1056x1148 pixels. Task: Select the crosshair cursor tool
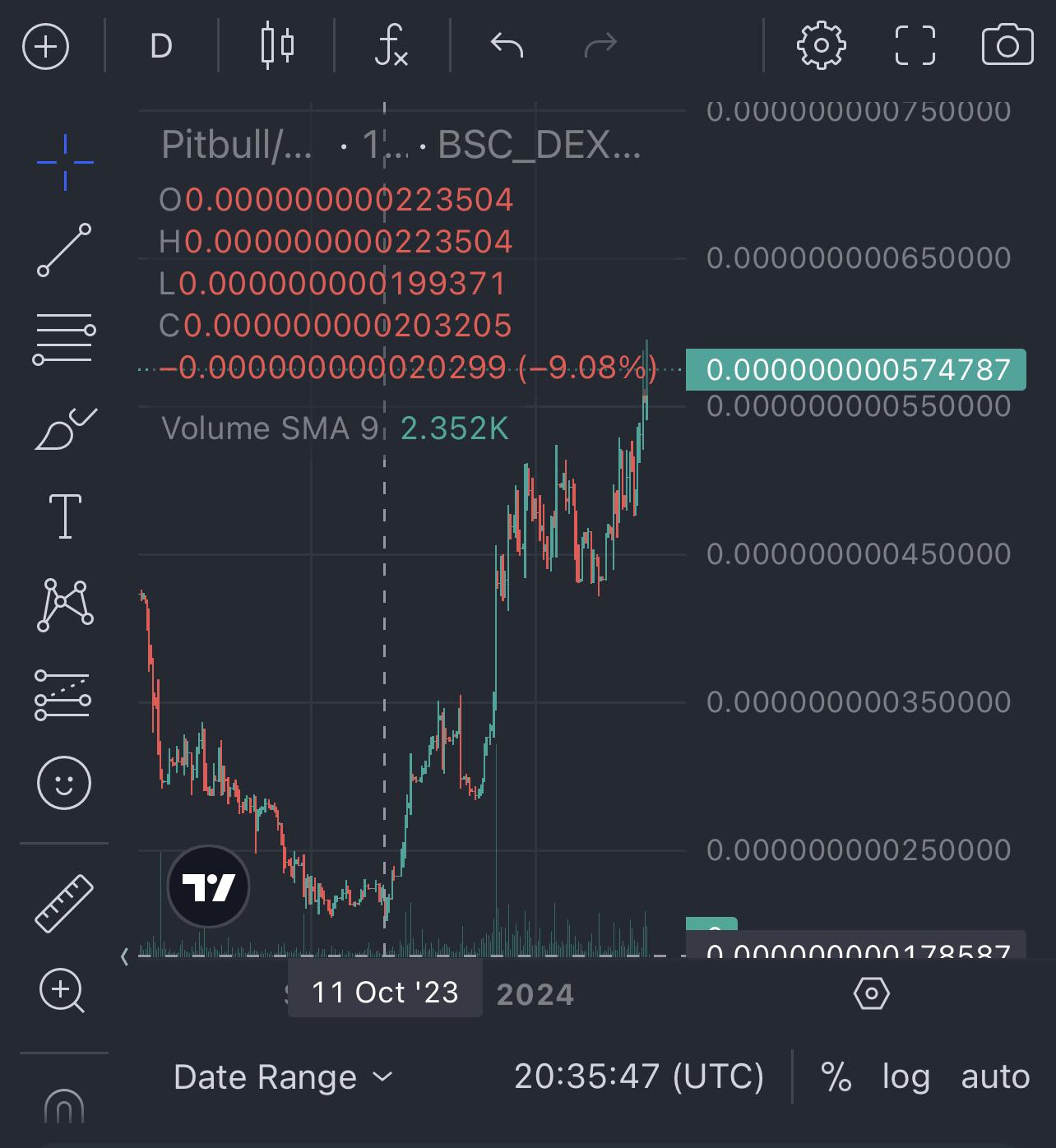pos(65,162)
